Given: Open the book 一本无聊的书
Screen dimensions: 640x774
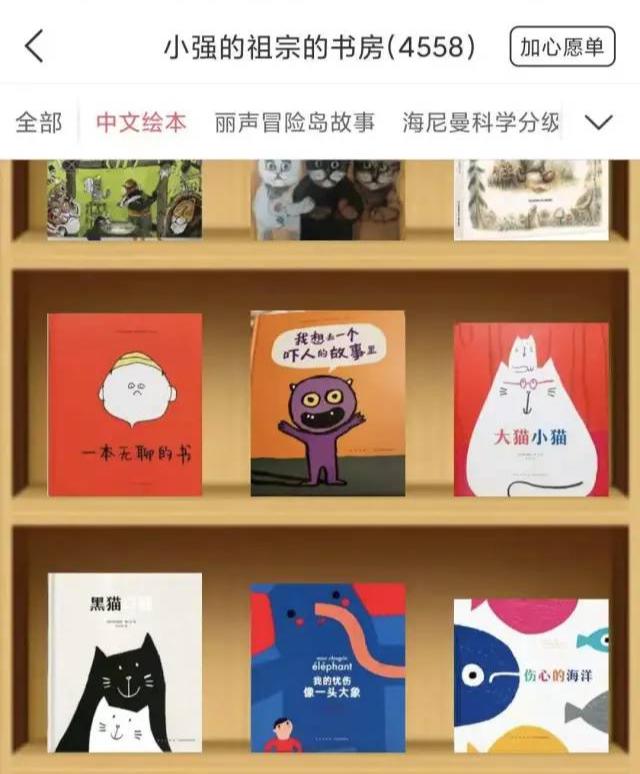Looking at the screenshot, I should [x=125, y=404].
